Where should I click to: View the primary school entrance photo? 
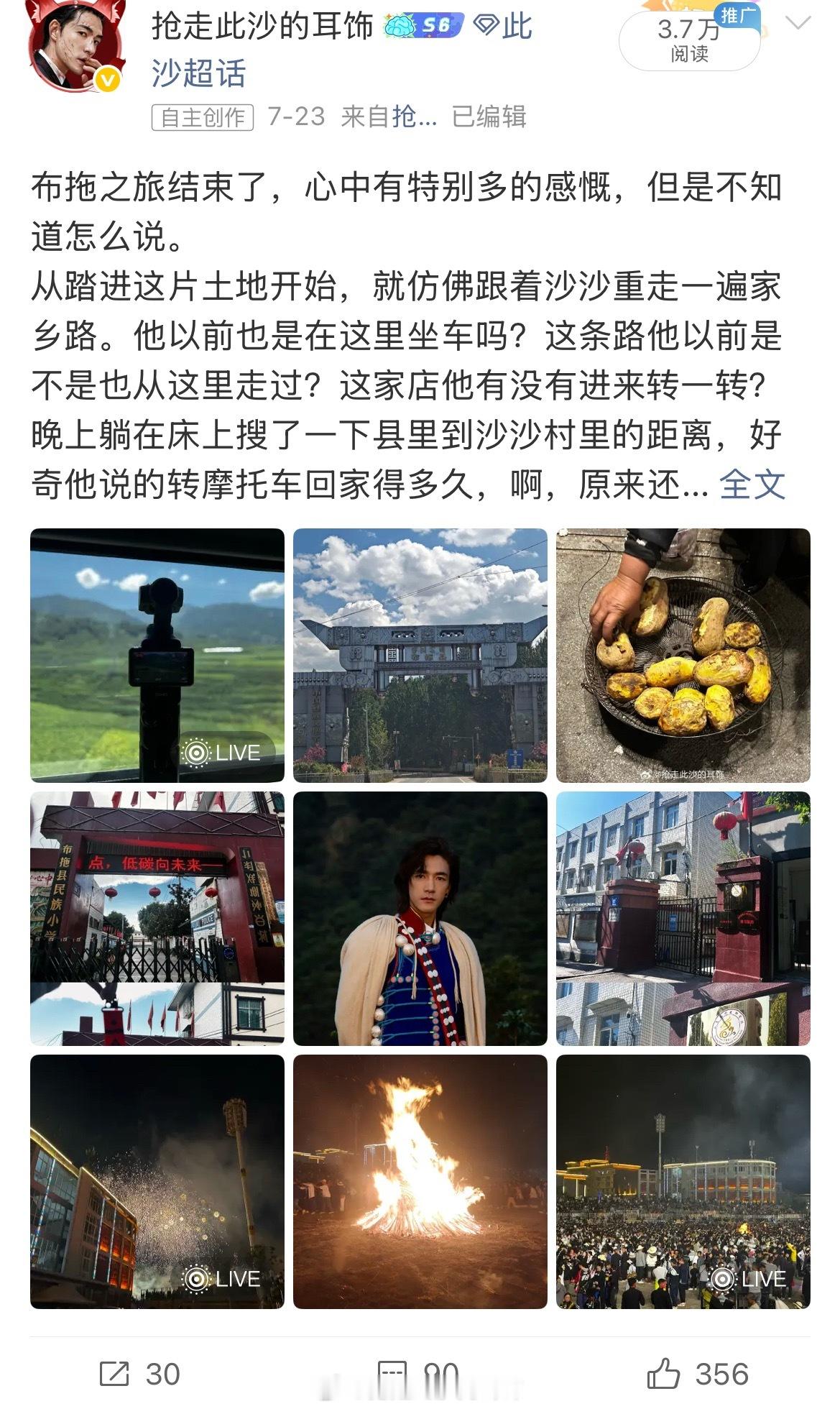[x=157, y=919]
